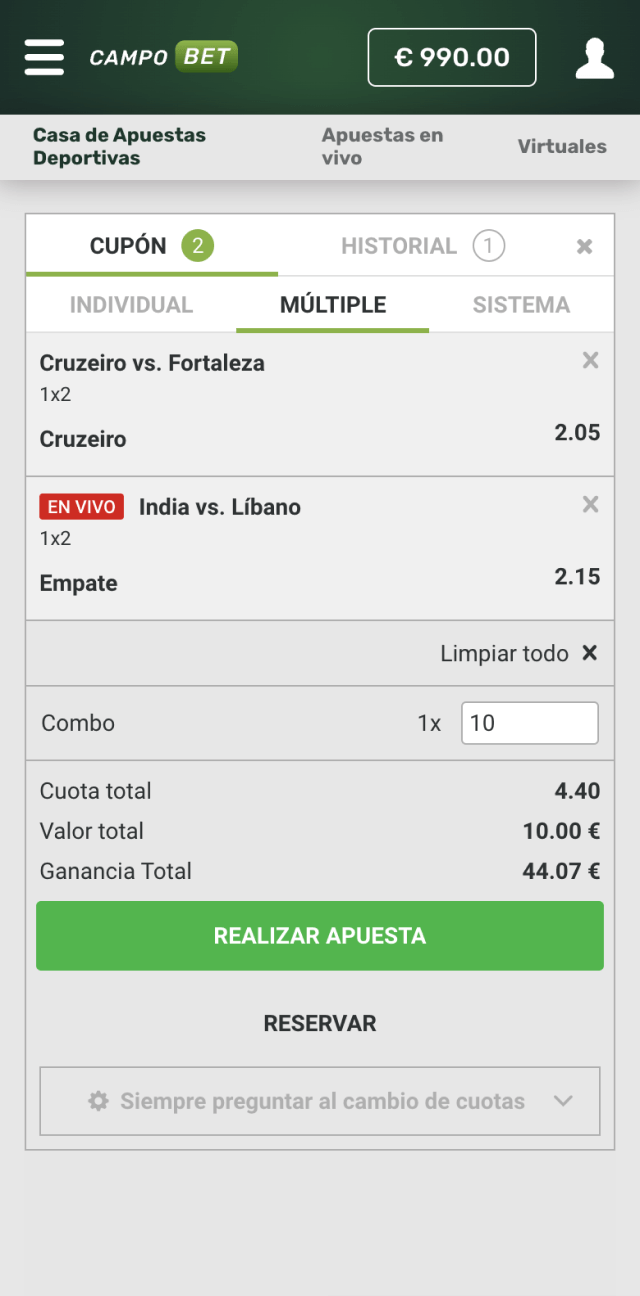
Task: Close the bet slip panel
Action: [585, 247]
